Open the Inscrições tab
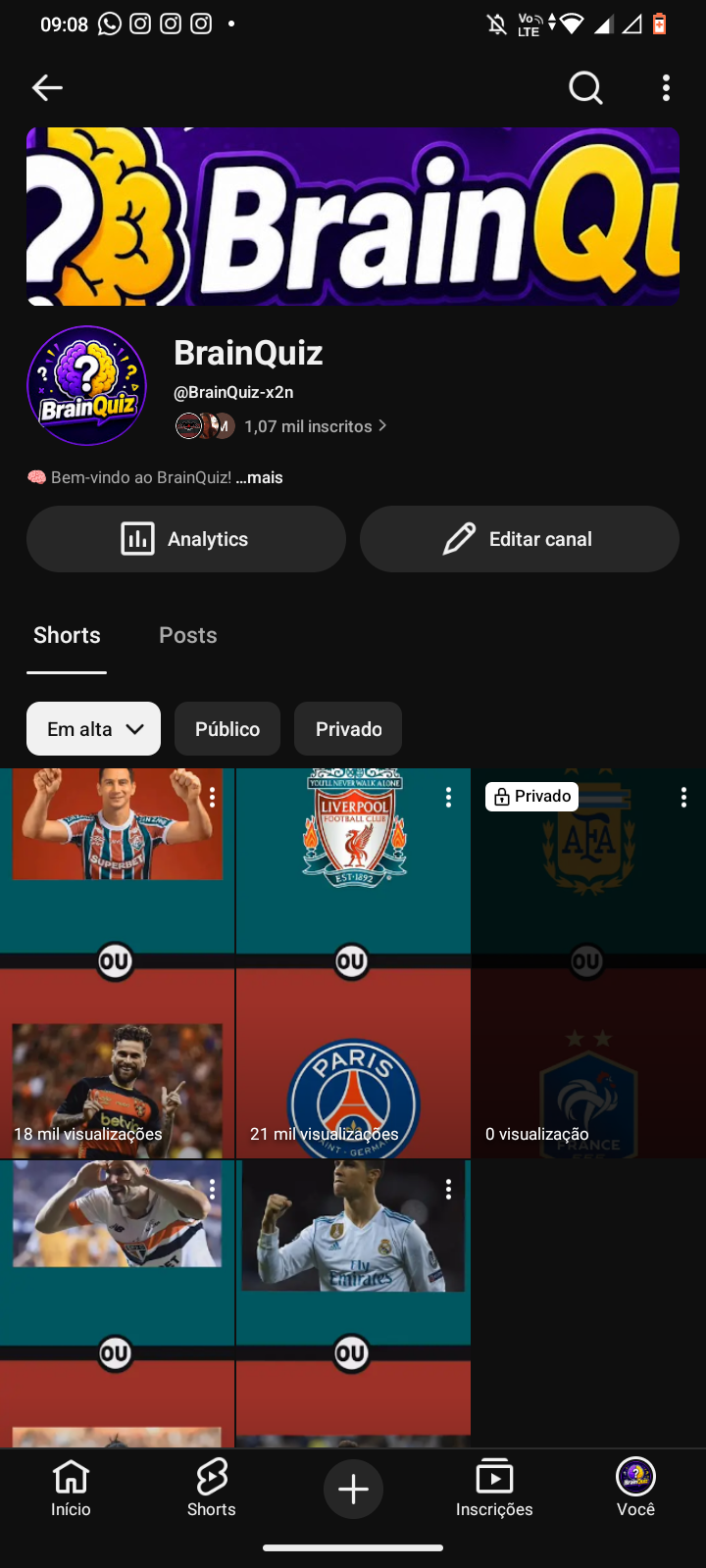This screenshot has height=1568, width=706. tap(494, 1489)
